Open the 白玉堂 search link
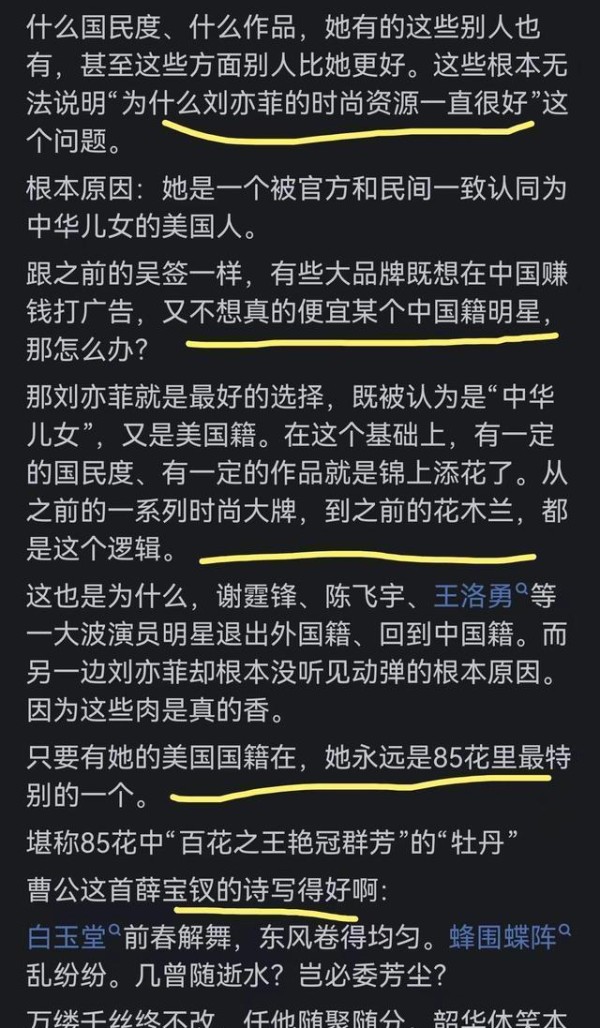 click(73, 937)
